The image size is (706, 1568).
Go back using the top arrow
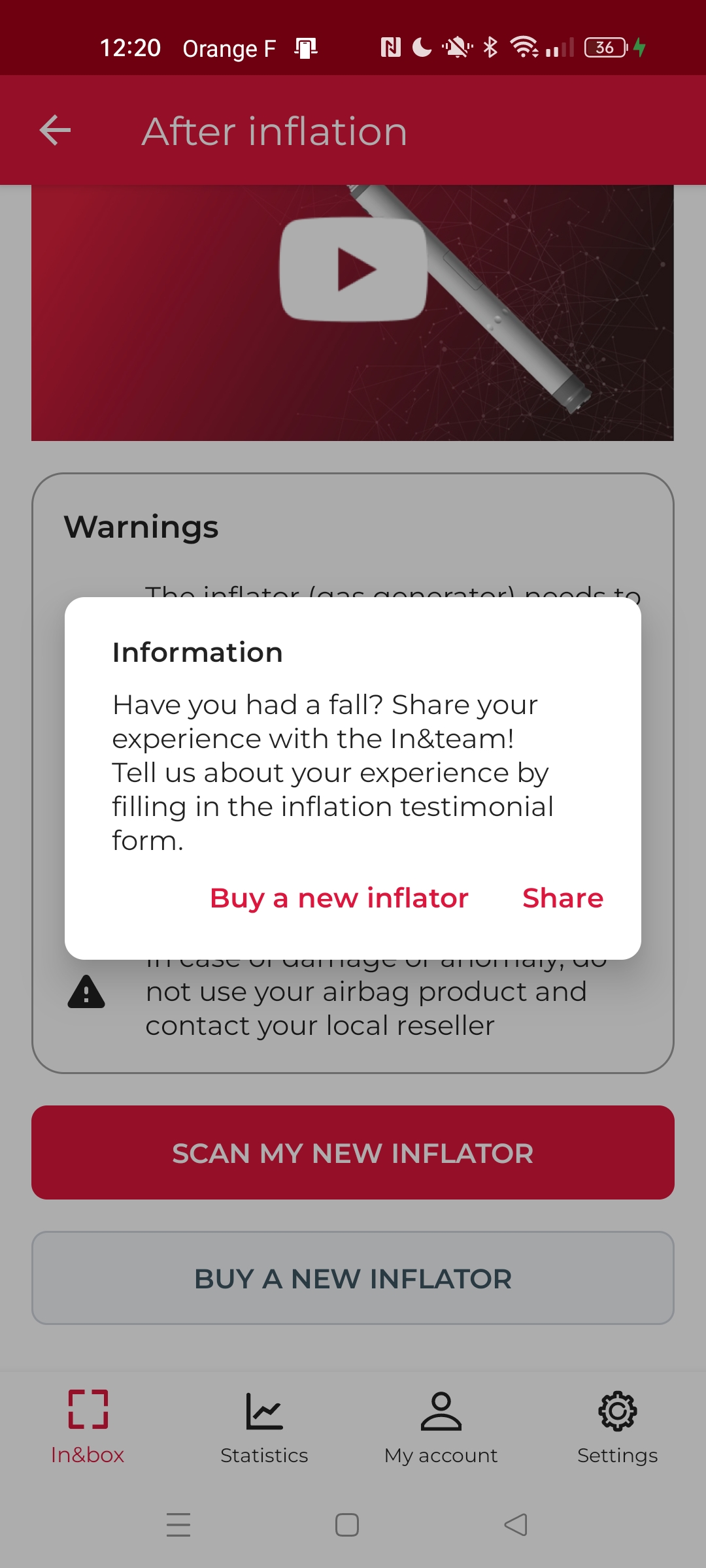click(x=56, y=131)
